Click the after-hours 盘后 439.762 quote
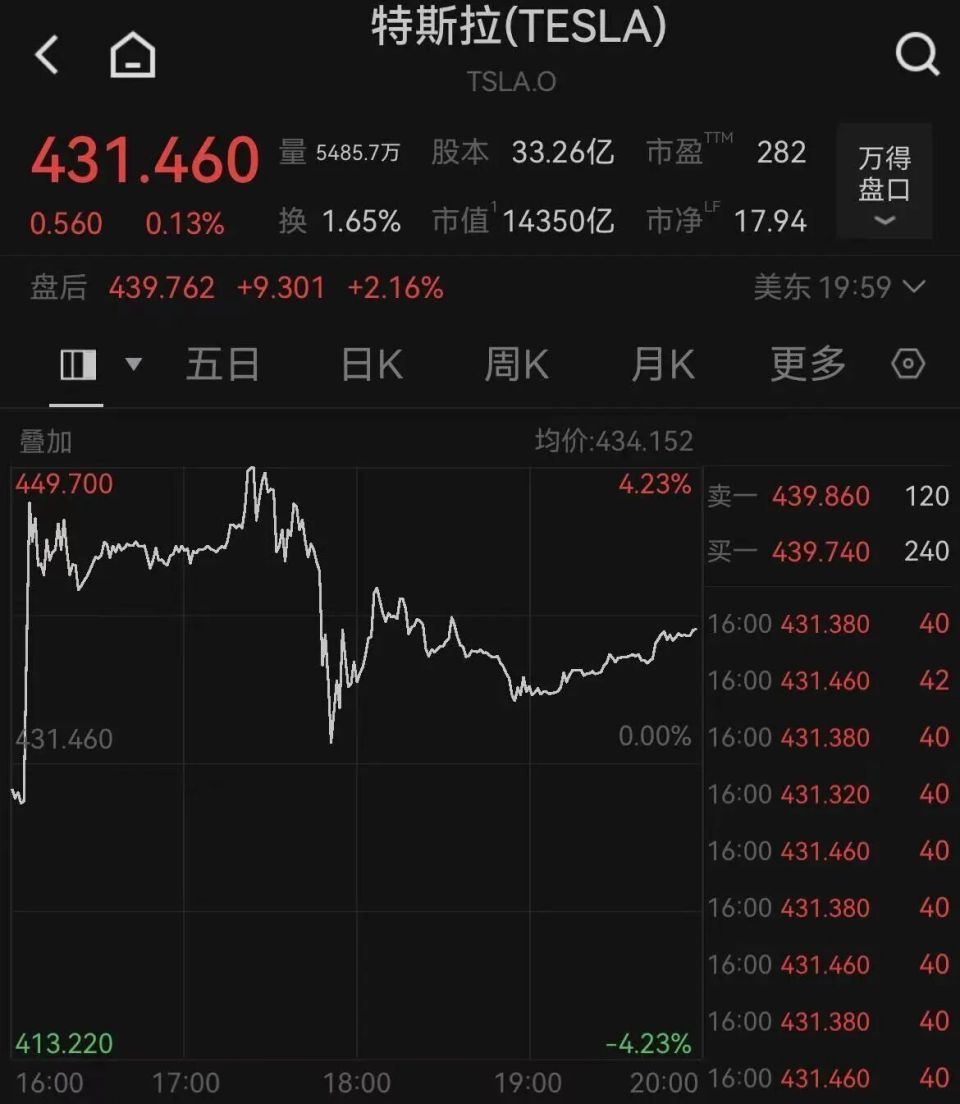The width and height of the screenshot is (960, 1104). tap(162, 289)
